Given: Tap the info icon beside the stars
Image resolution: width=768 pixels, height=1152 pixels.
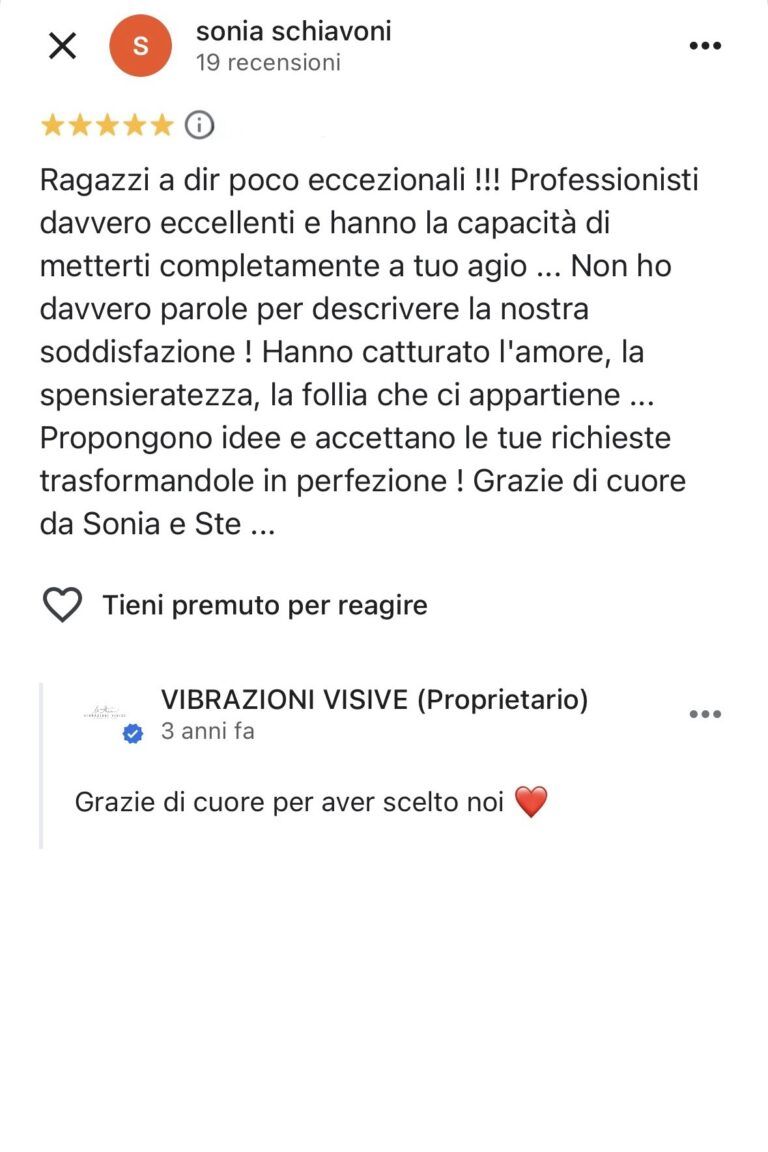Looking at the screenshot, I should (x=200, y=125).
